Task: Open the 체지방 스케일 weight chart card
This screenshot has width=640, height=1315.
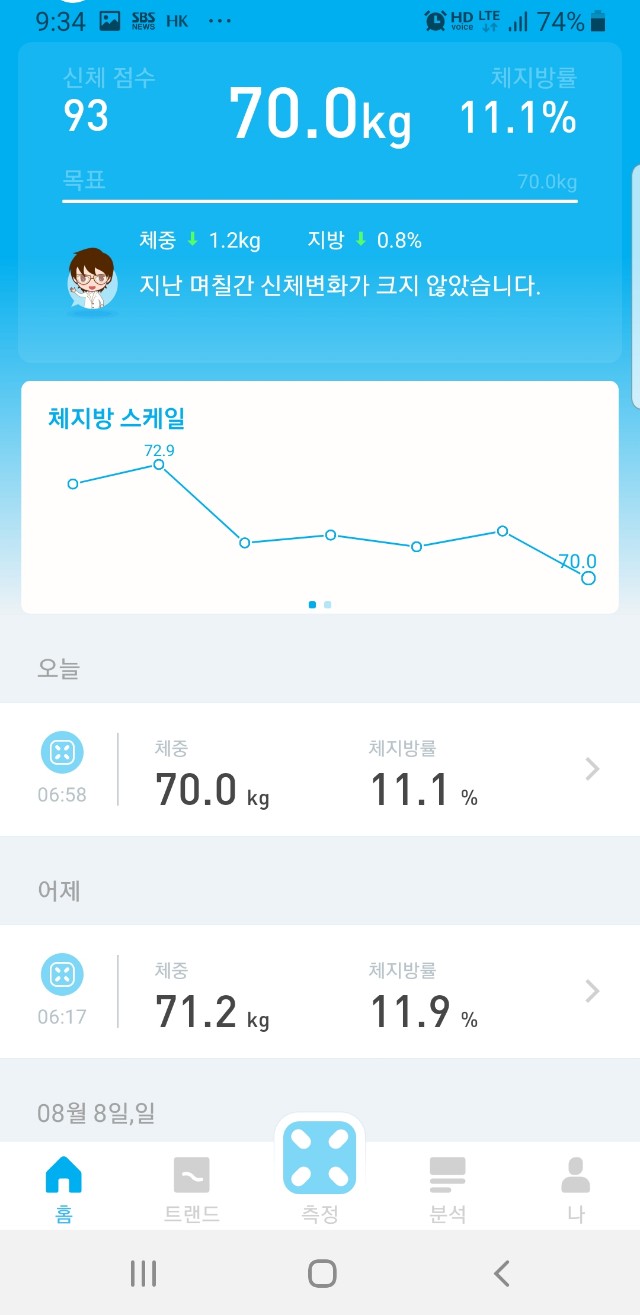Action: pyautogui.click(x=320, y=497)
